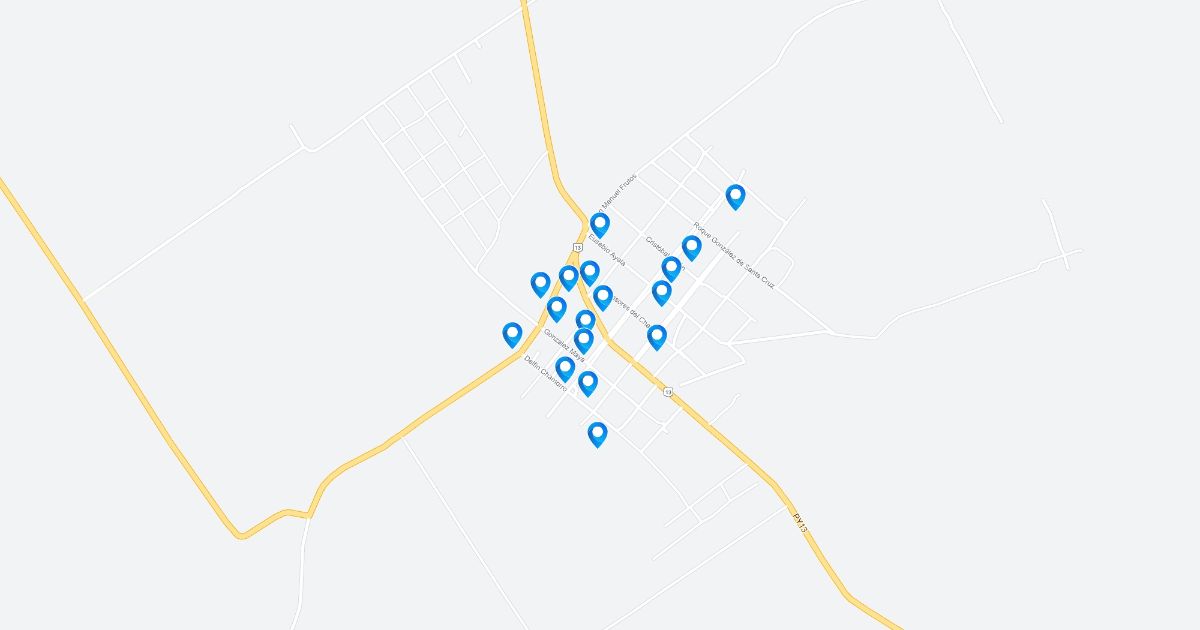Open the pin above the Eusebio Ayala label
The image size is (1200, 630).
600,224
